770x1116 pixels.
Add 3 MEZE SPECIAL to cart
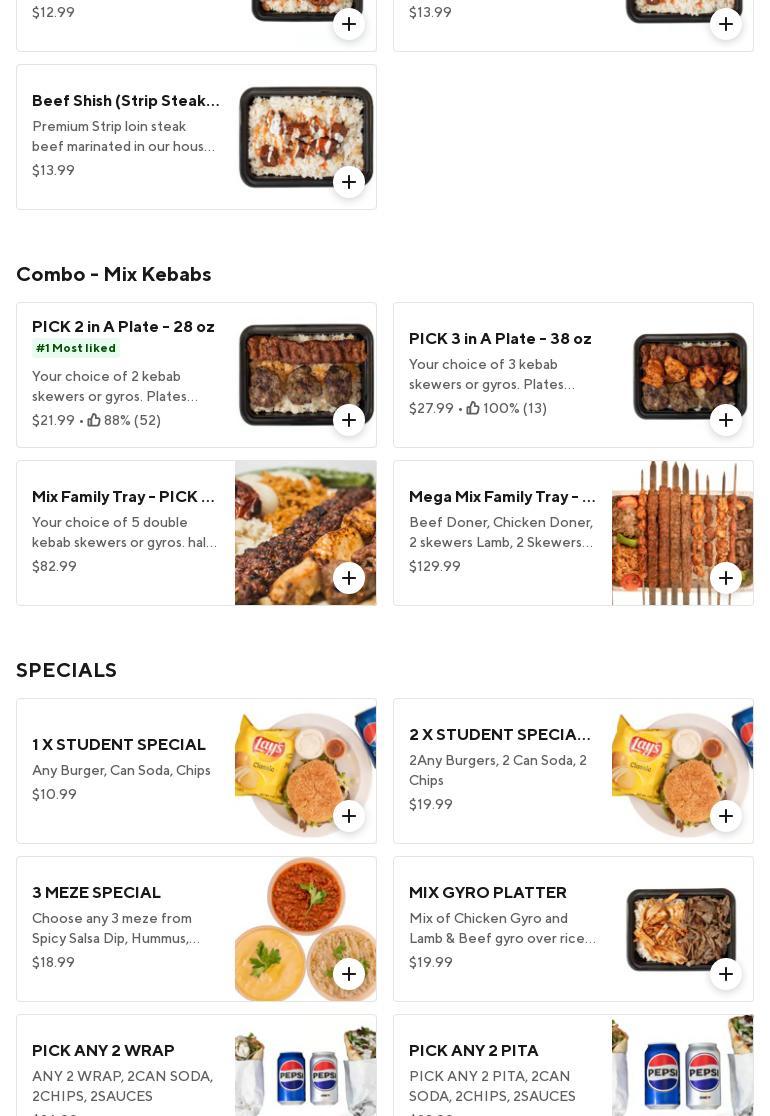[x=349, y=974]
